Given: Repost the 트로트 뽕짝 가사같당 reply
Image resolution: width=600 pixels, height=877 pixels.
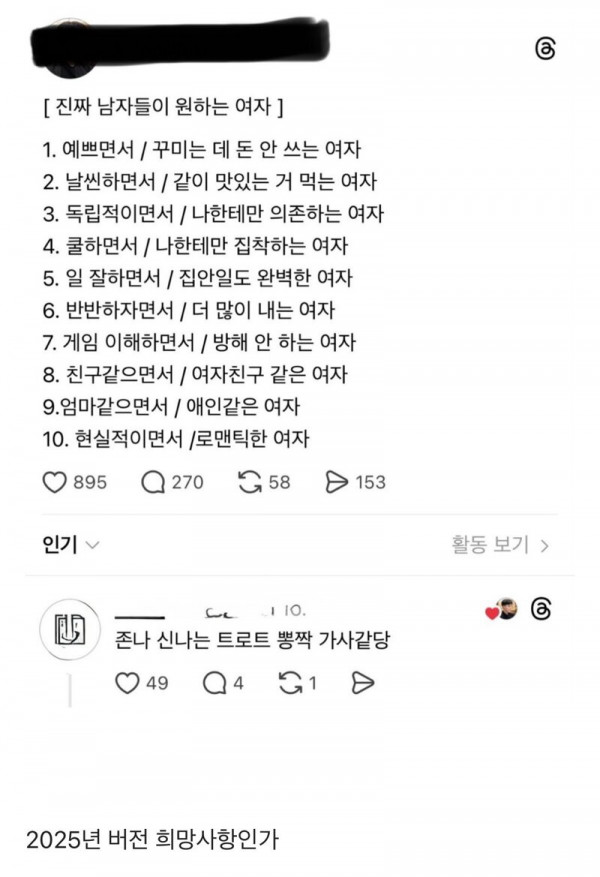Looking at the screenshot, I should coord(289,683).
